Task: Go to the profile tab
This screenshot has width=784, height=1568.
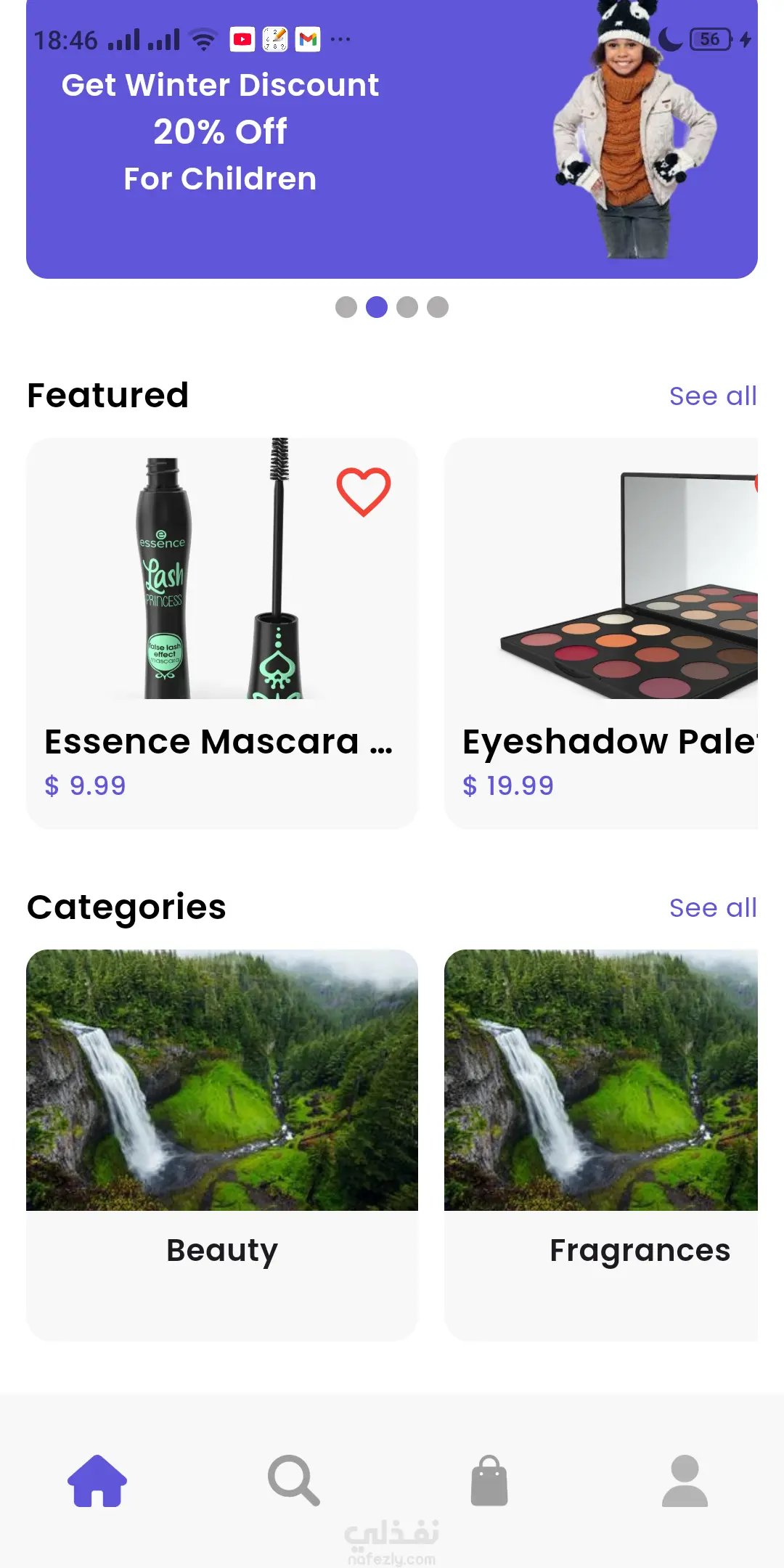Action: (685, 1481)
